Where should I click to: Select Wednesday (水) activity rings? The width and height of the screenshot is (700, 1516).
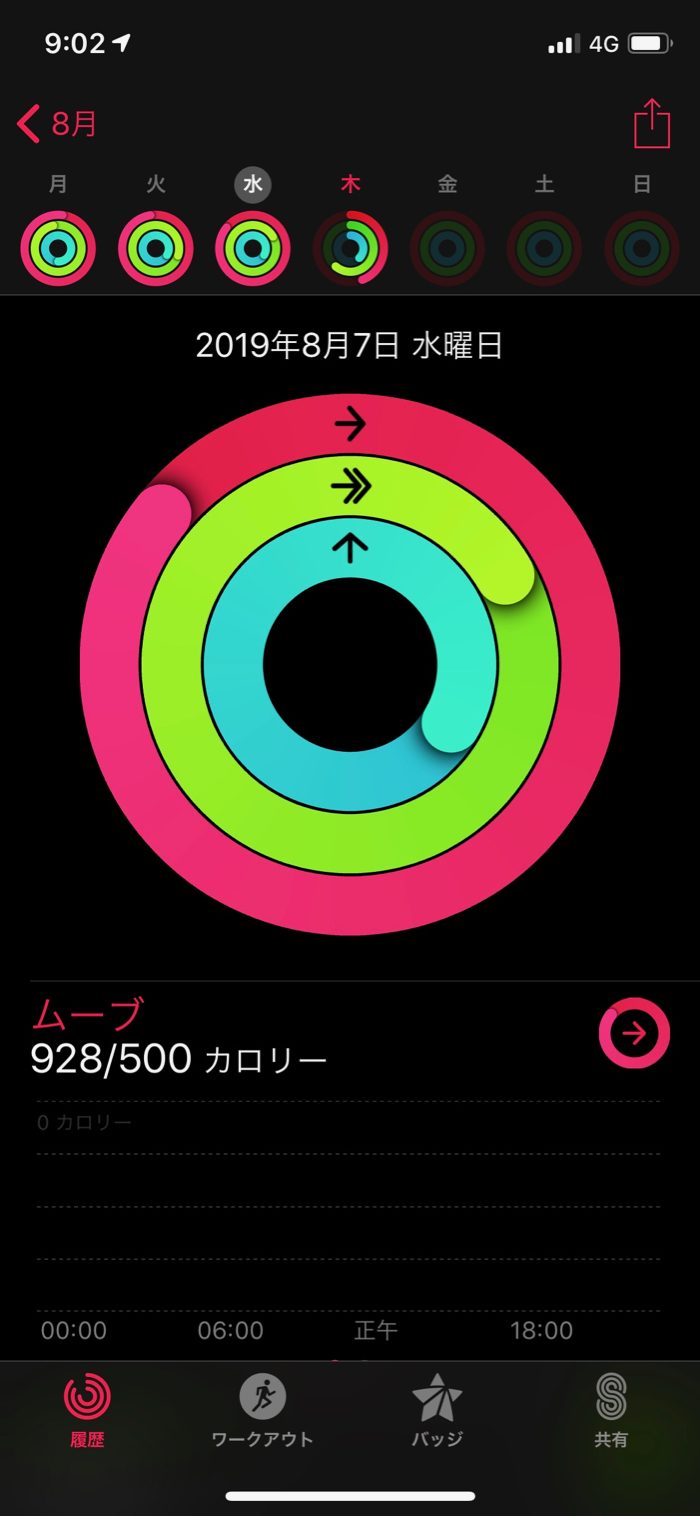(253, 248)
